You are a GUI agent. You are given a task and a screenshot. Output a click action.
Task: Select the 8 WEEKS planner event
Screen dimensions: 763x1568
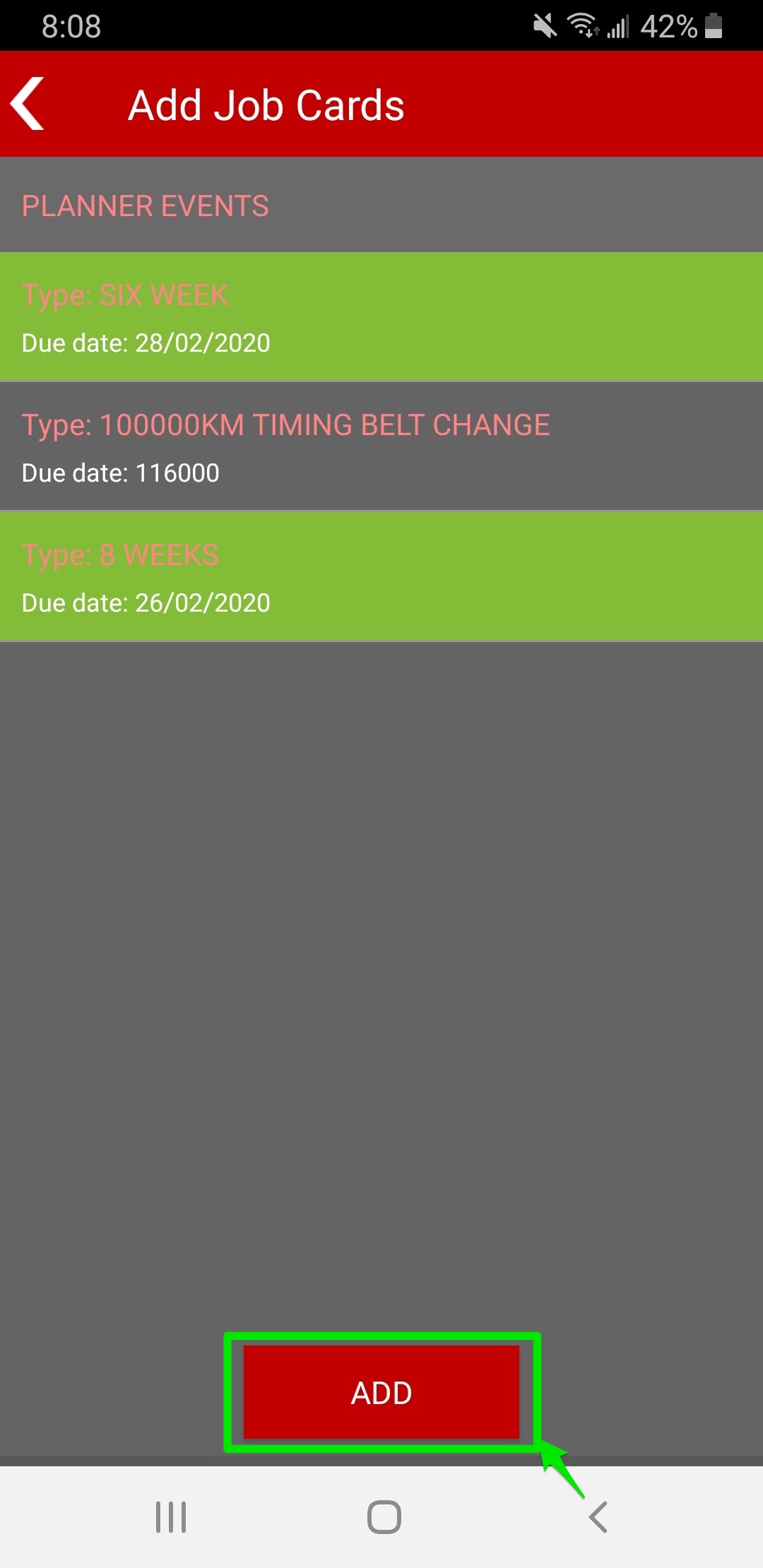click(x=381, y=577)
